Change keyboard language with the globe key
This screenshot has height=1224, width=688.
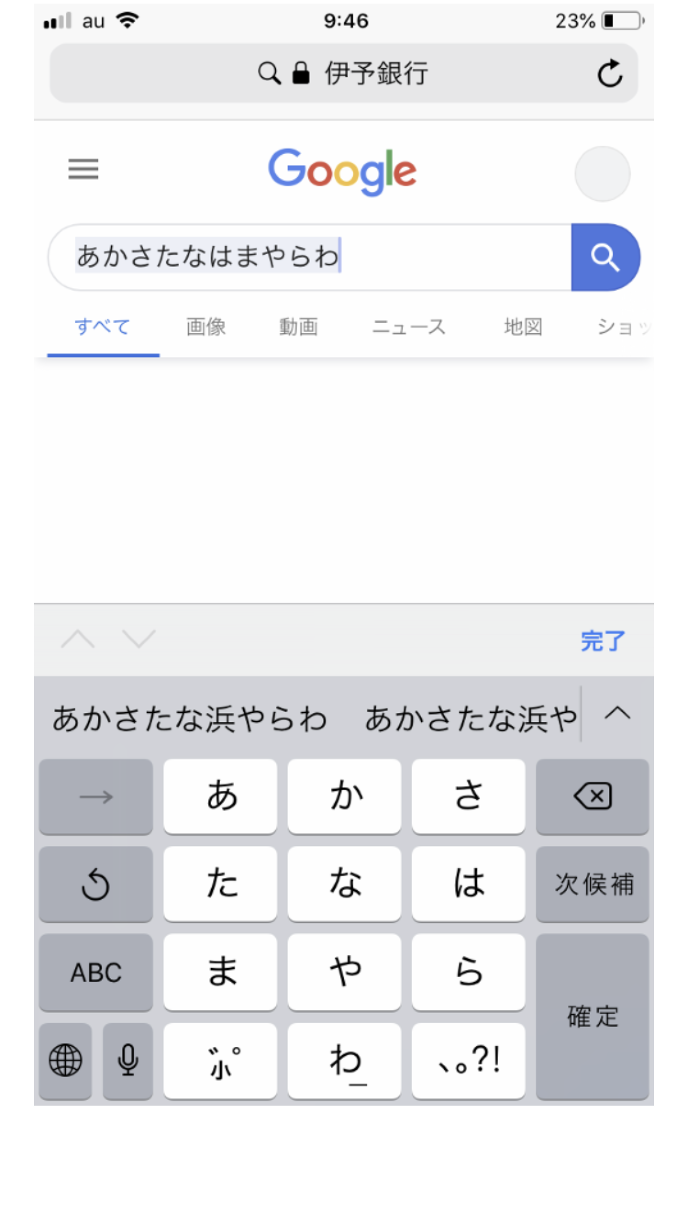(65, 1061)
